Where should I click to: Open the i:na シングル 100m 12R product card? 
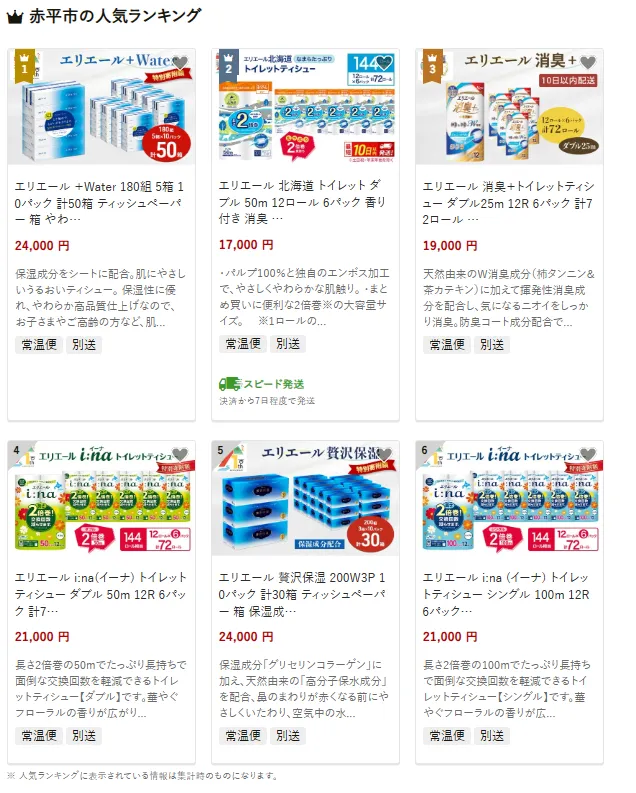[509, 592]
